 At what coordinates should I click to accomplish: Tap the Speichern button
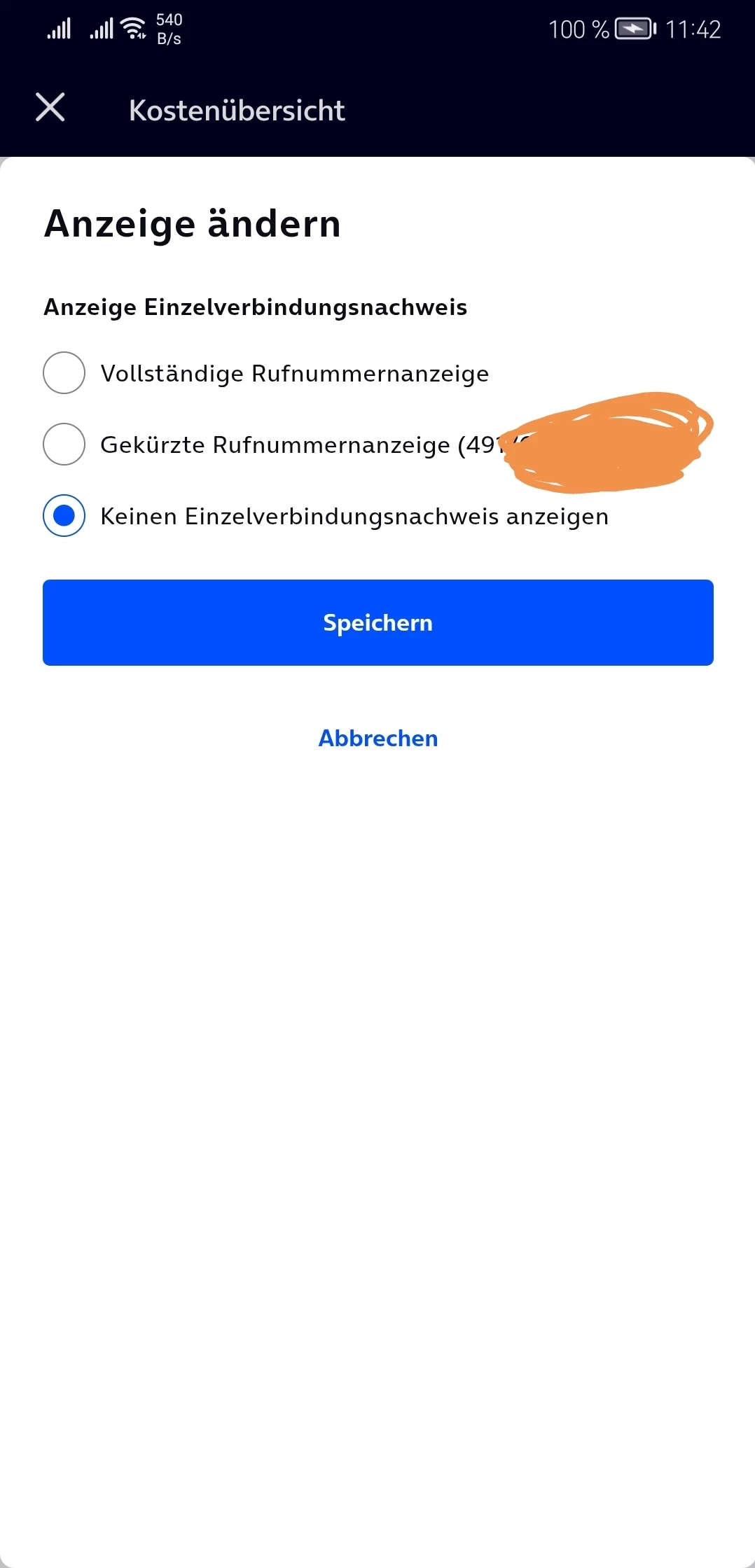click(377, 622)
